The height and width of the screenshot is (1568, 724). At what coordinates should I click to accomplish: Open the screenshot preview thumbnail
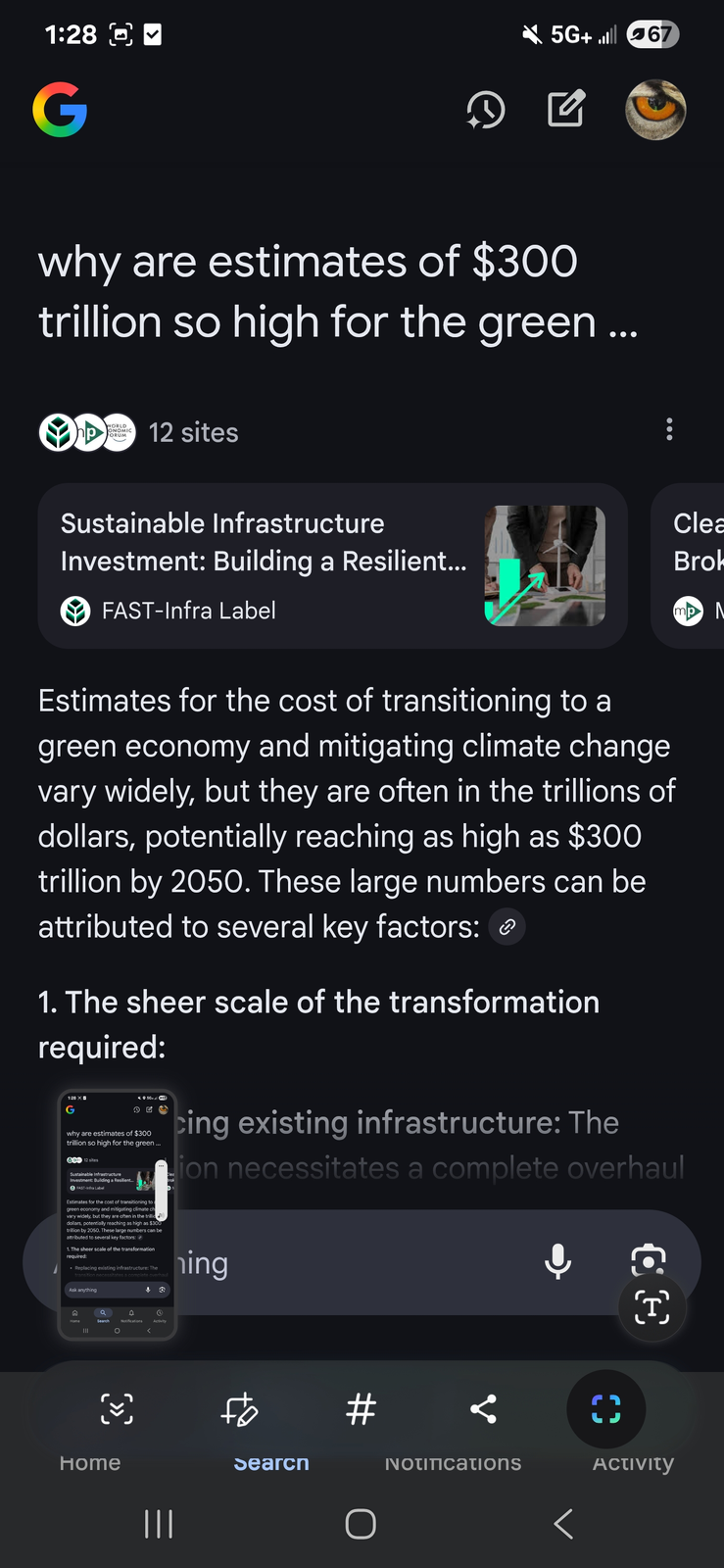(117, 1213)
